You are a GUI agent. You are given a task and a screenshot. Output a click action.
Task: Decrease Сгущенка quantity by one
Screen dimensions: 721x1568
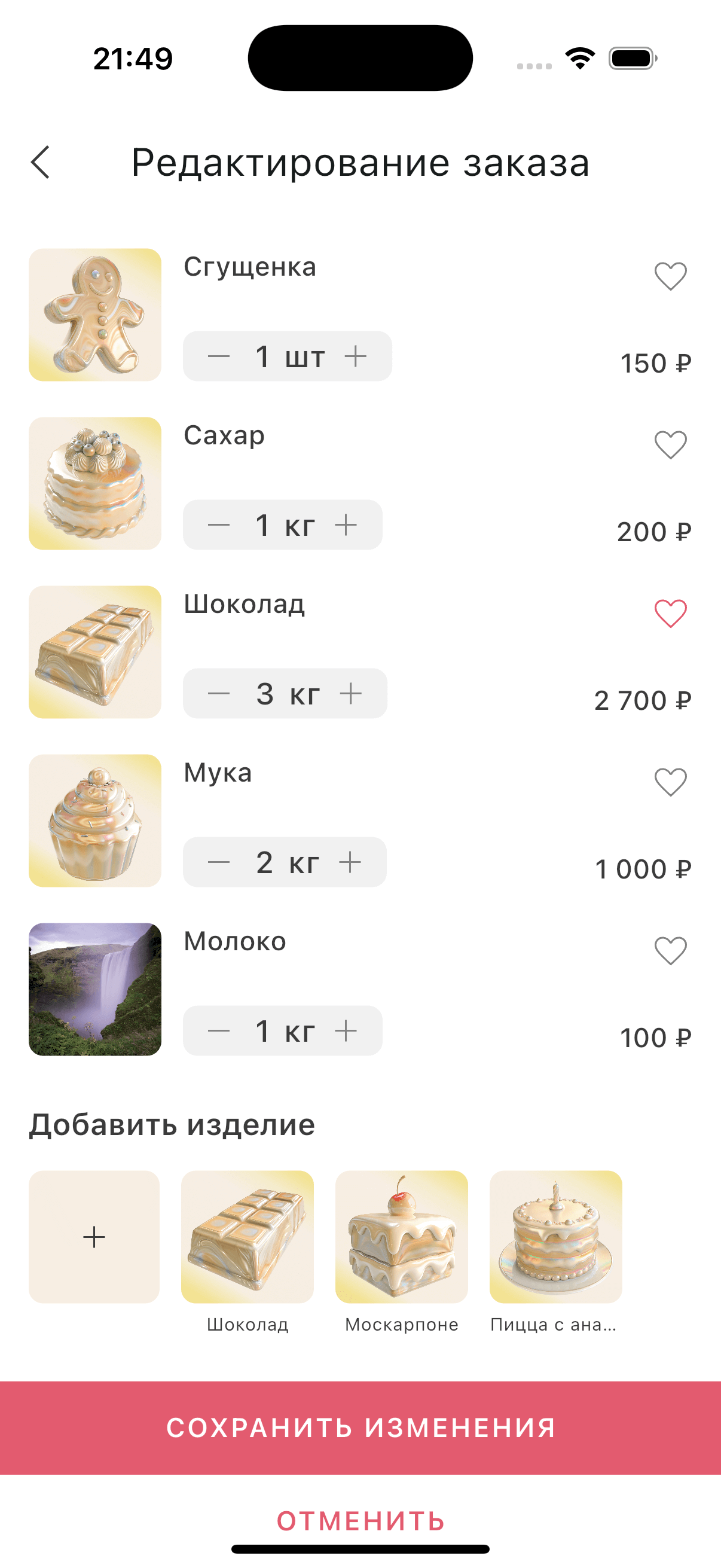(218, 356)
